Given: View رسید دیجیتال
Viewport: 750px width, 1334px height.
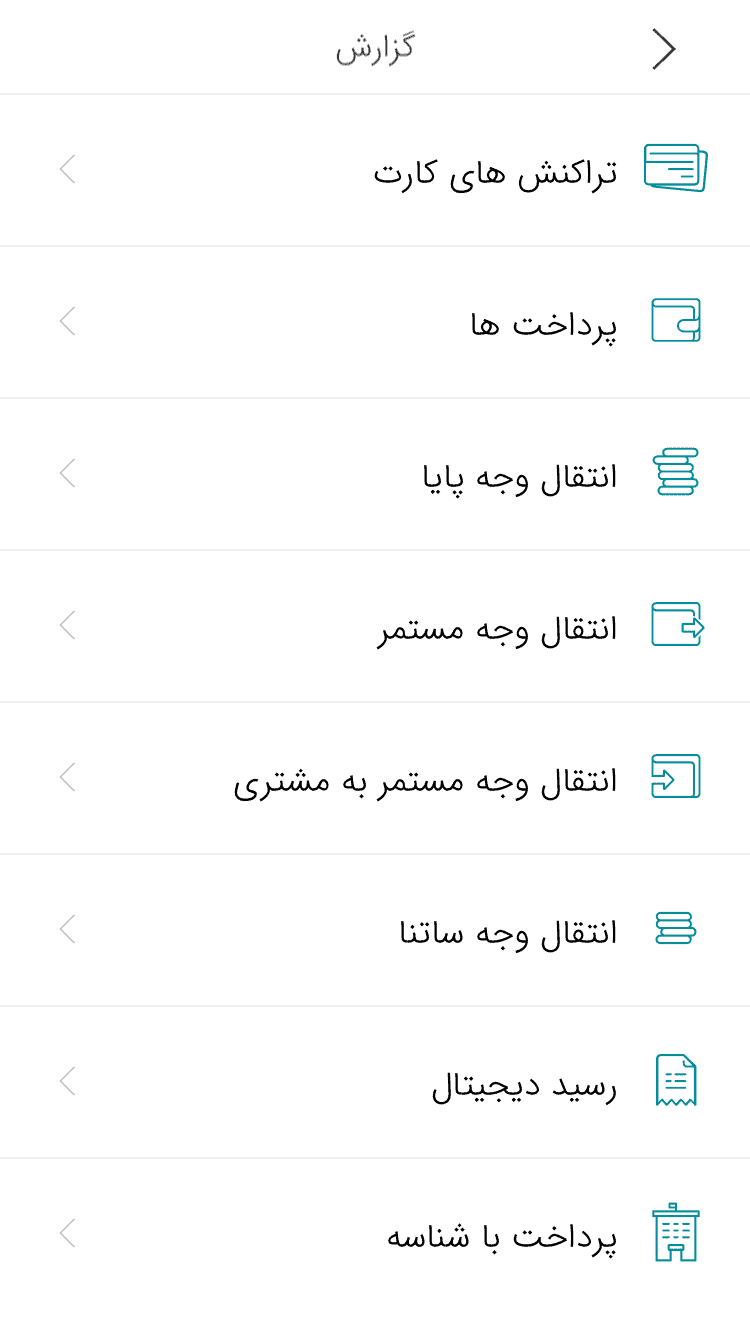Looking at the screenshot, I should 524,1083.
